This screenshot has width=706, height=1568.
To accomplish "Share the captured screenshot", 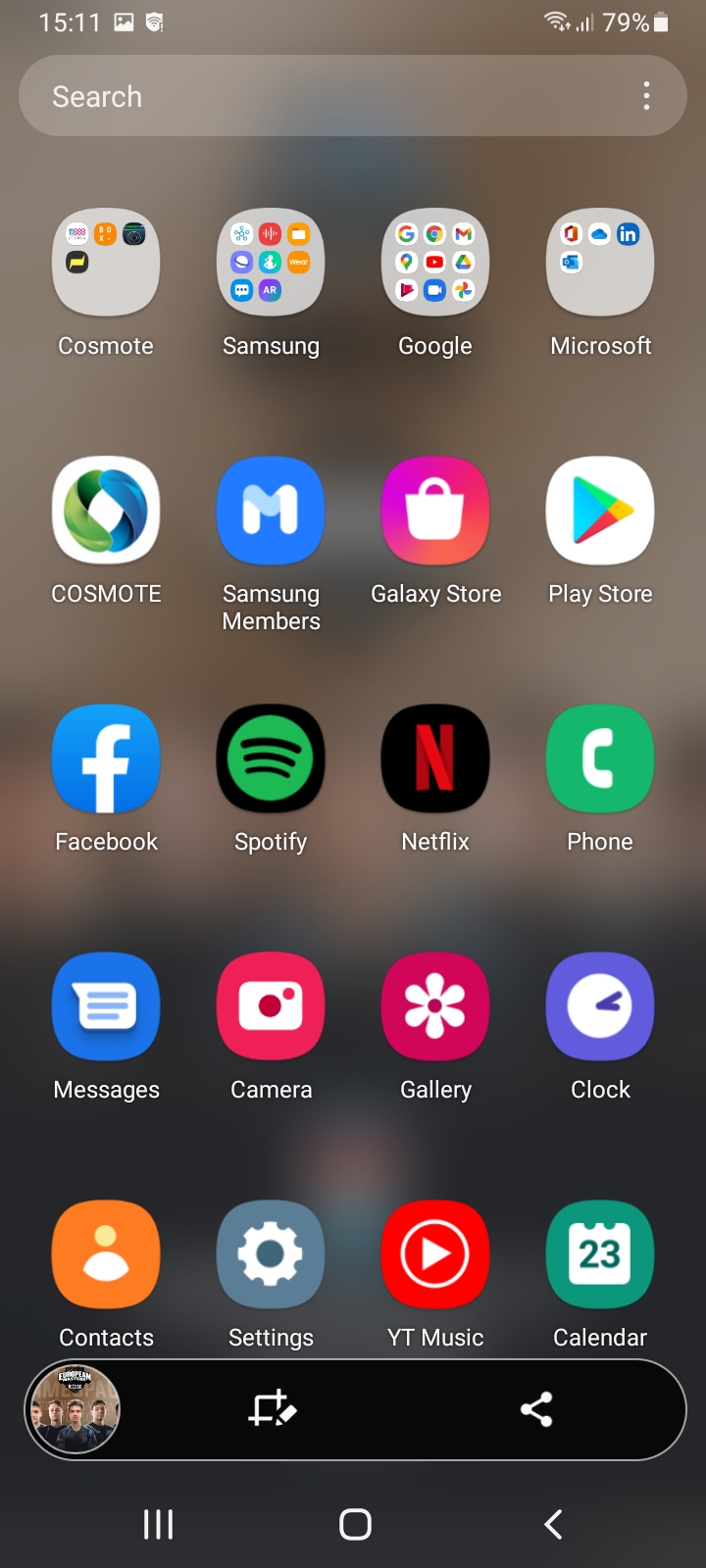I will pyautogui.click(x=535, y=1409).
